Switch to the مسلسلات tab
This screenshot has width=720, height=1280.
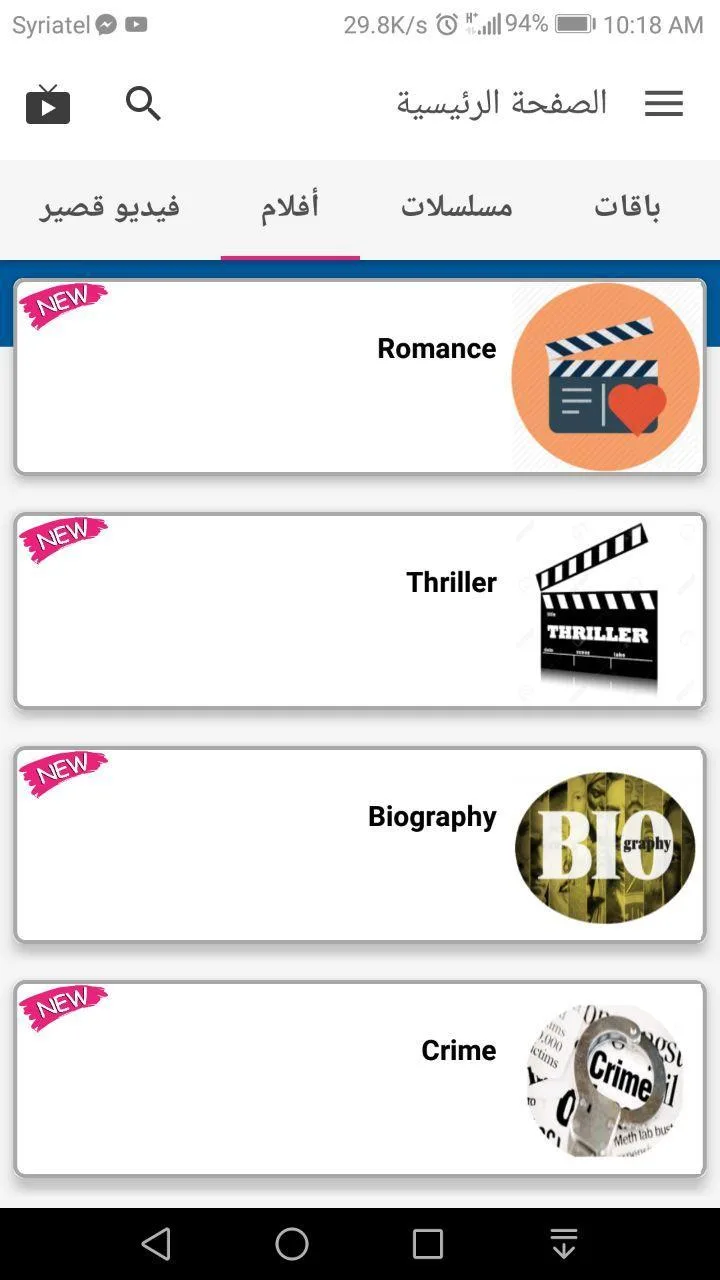[457, 207]
